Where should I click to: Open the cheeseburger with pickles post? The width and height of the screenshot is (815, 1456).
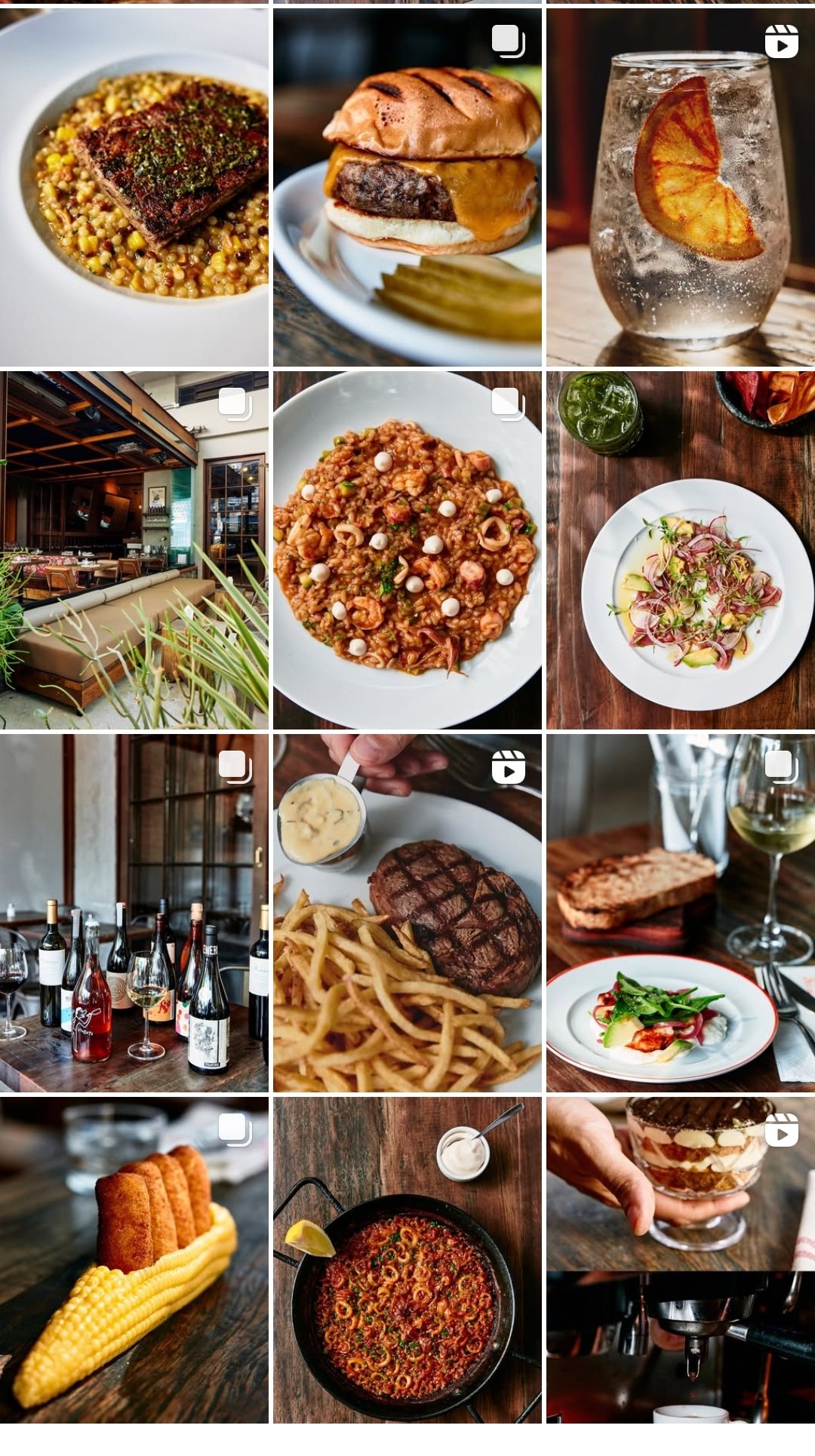[x=407, y=187]
